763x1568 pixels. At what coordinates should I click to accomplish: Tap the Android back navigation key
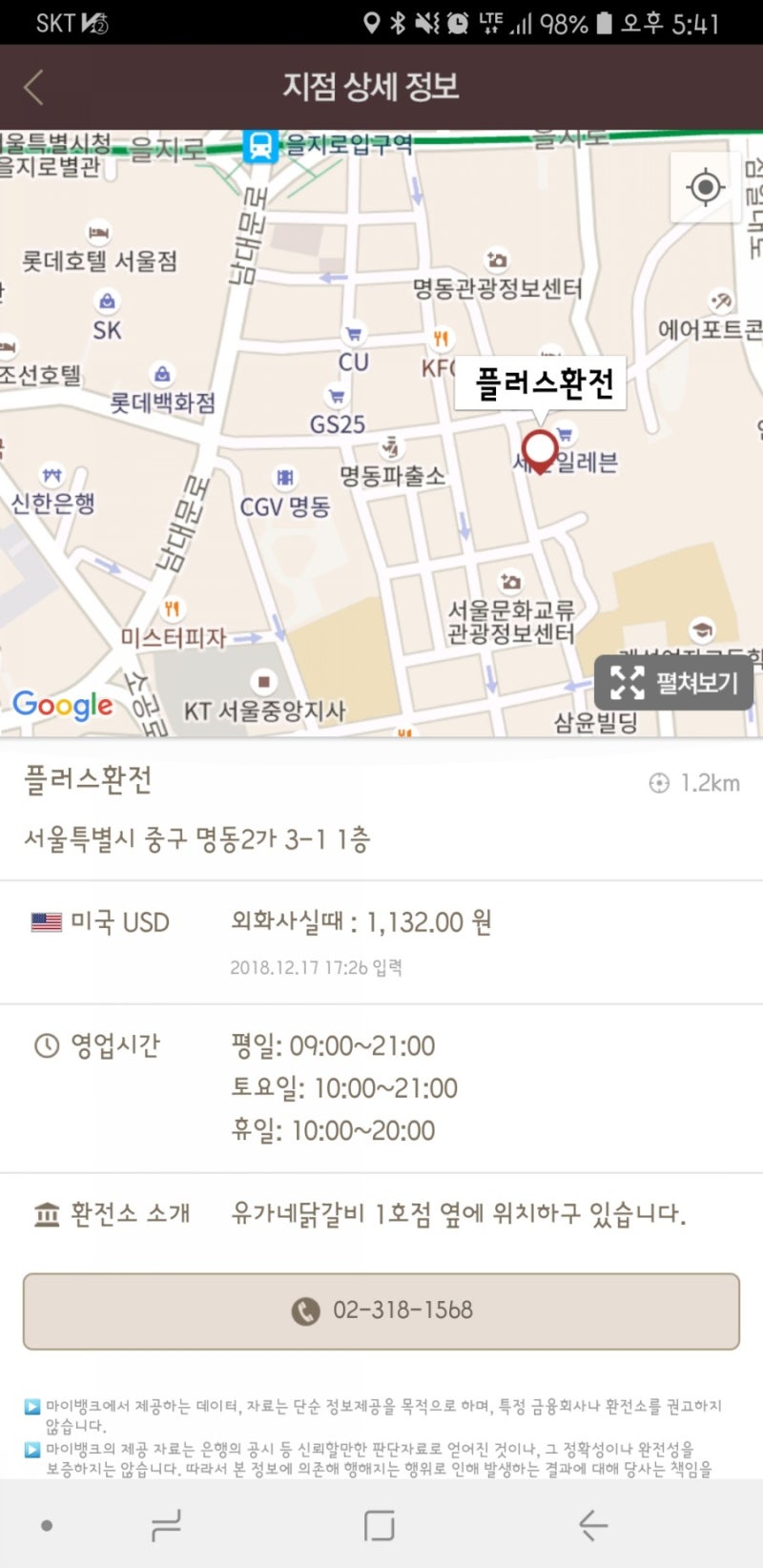(x=593, y=1524)
